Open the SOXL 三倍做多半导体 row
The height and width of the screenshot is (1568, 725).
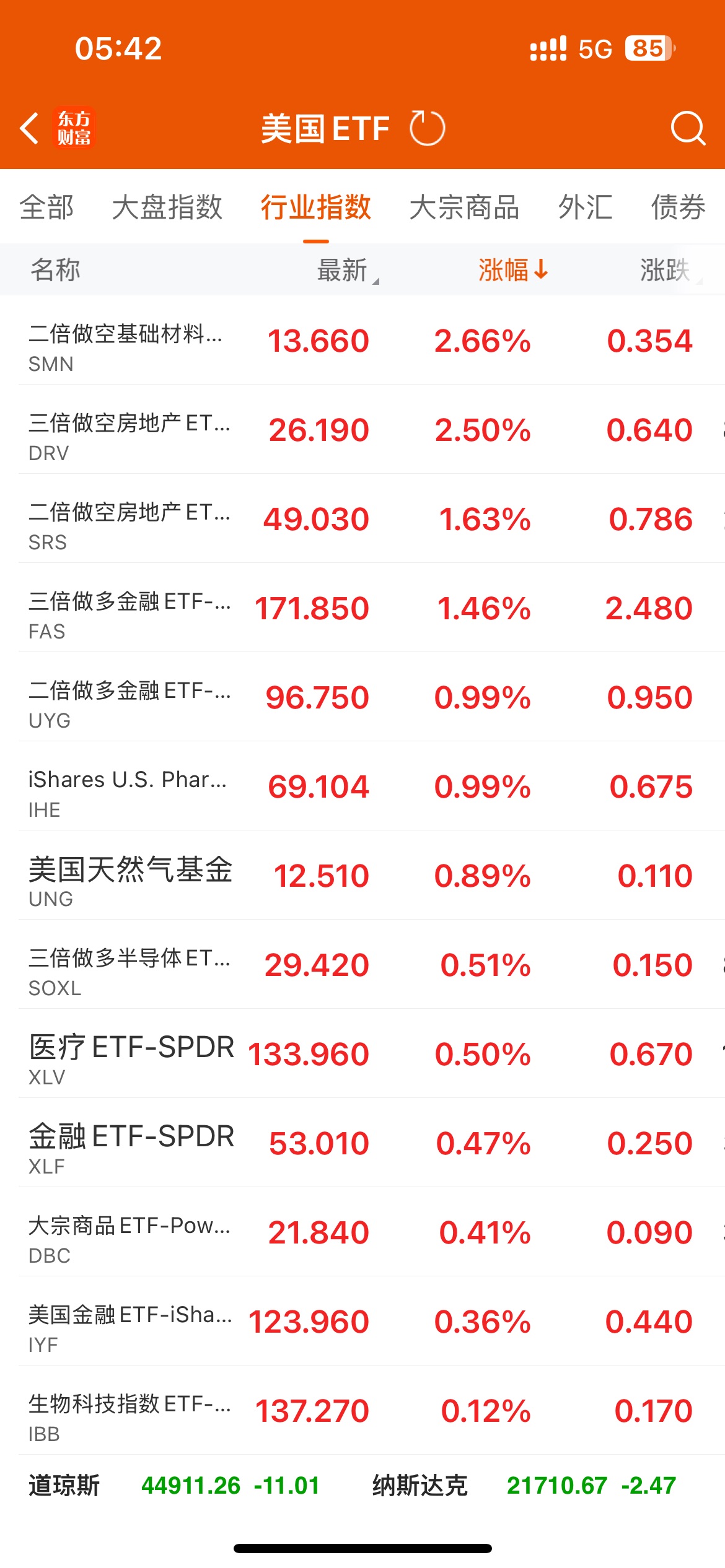[362, 965]
